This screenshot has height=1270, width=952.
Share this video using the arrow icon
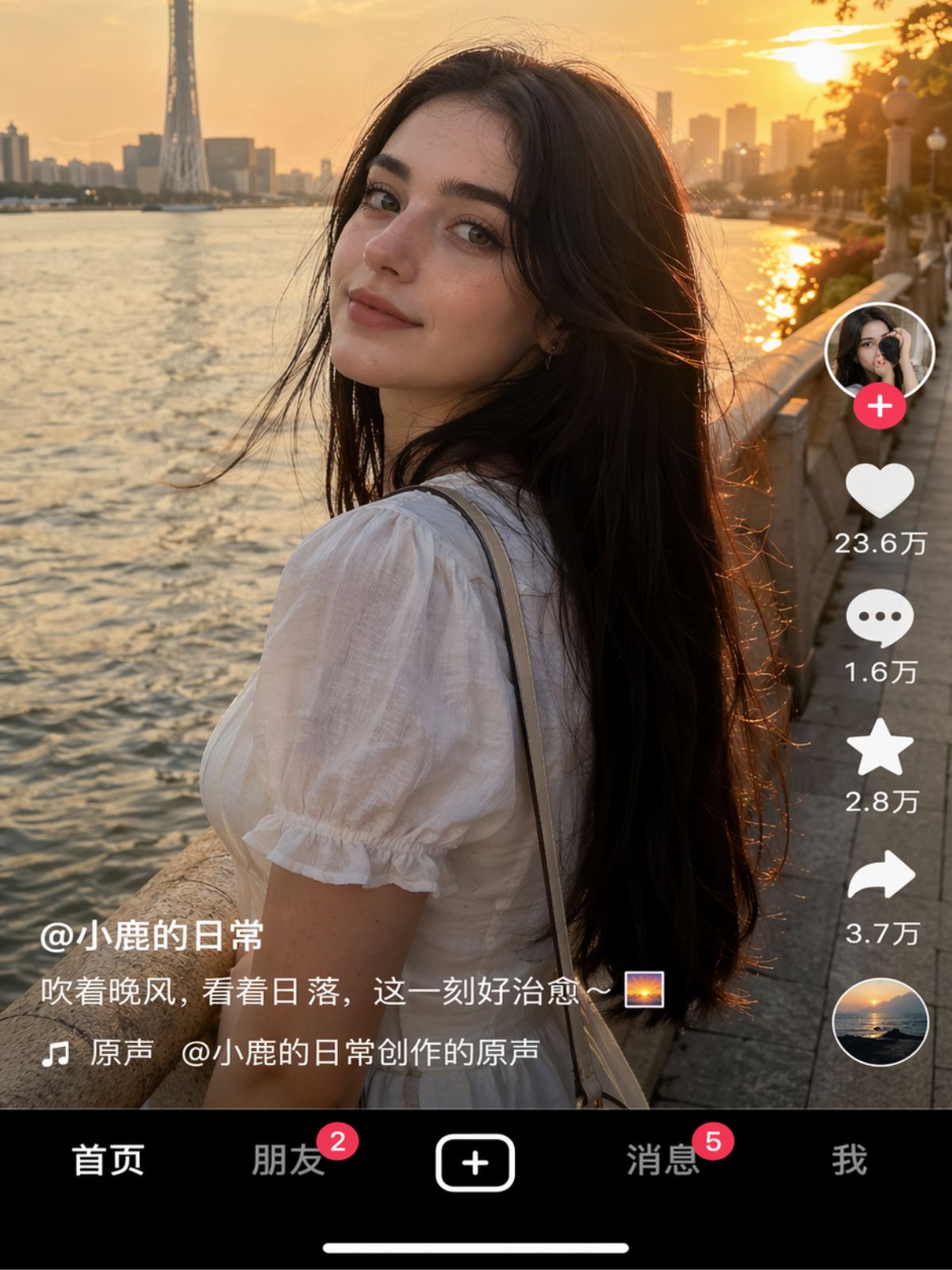pyautogui.click(x=881, y=876)
